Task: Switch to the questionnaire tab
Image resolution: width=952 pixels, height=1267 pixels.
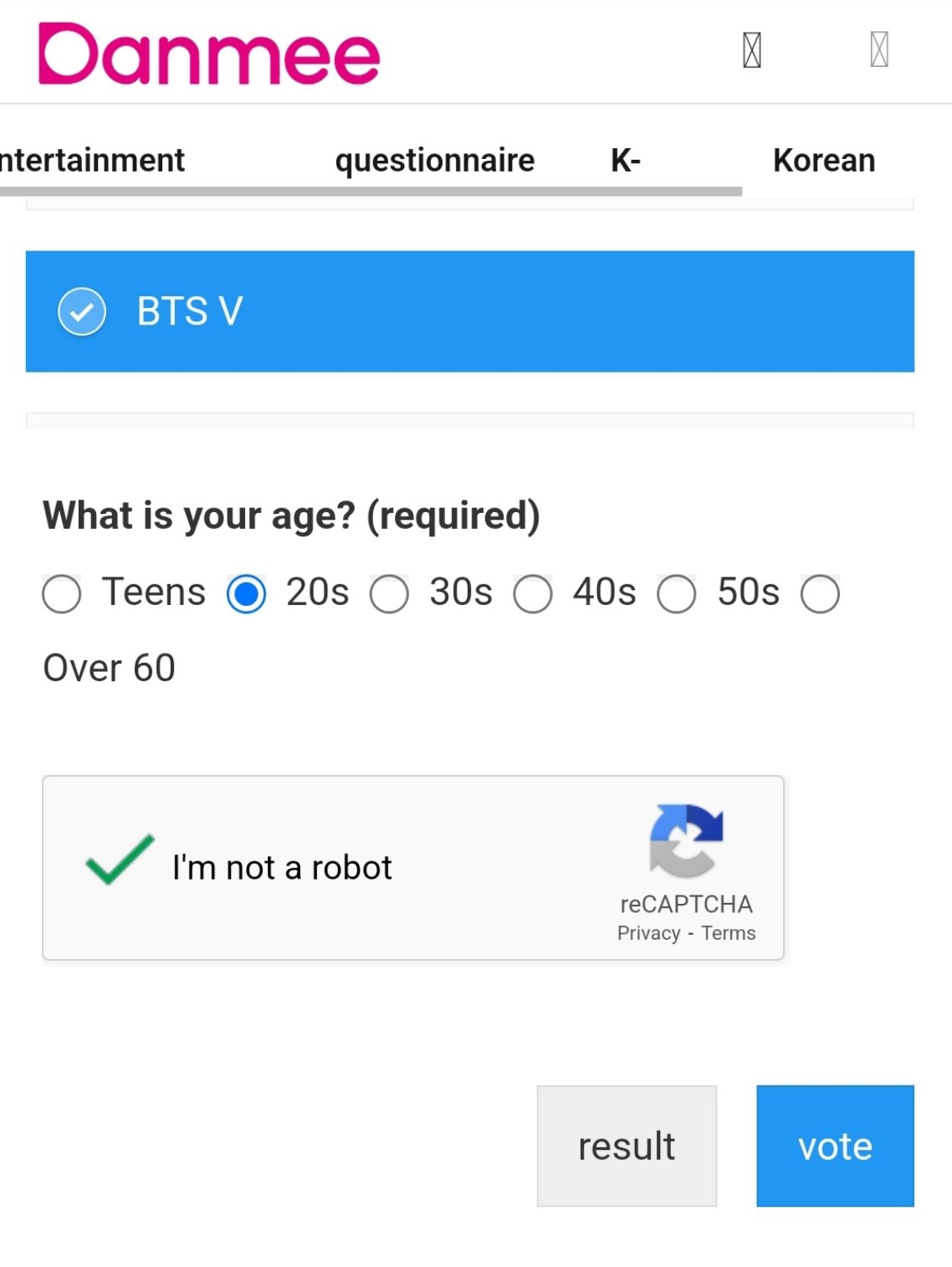Action: 434,160
